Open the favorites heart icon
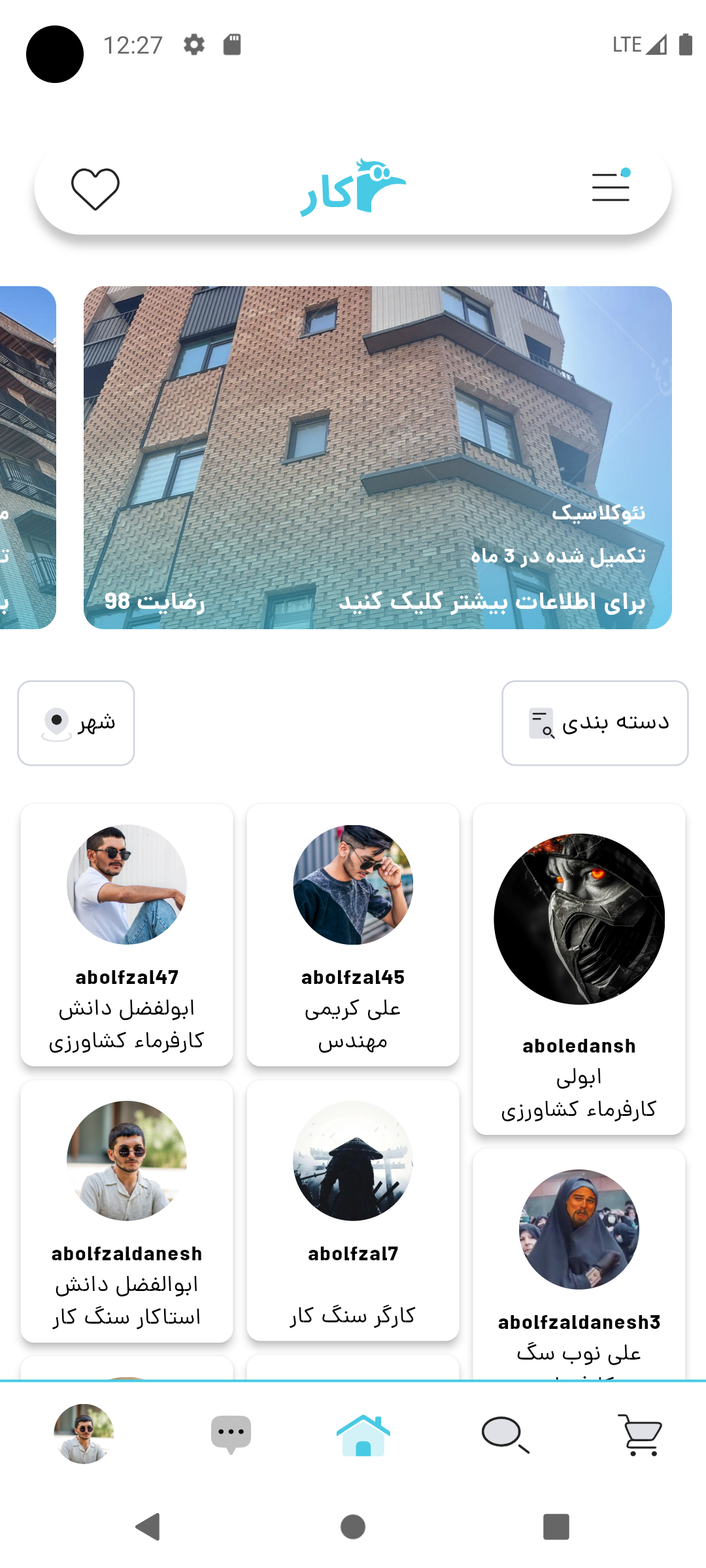706x1568 pixels. (95, 189)
